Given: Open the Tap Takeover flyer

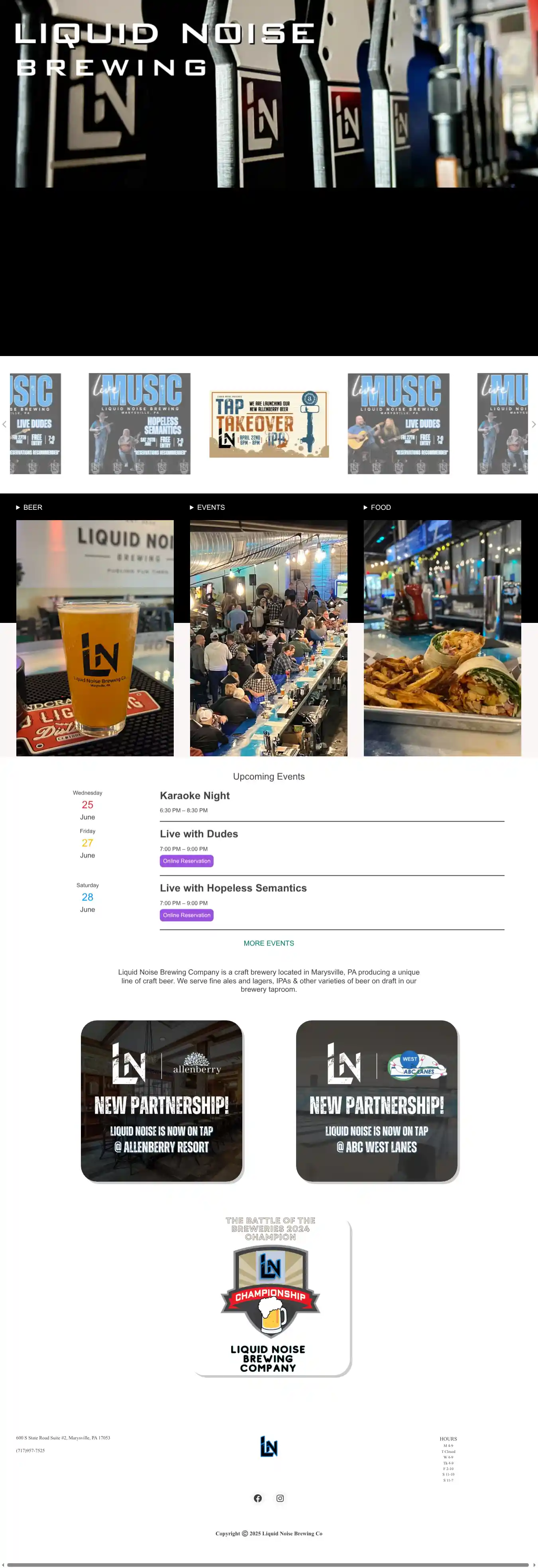Looking at the screenshot, I should [269, 424].
